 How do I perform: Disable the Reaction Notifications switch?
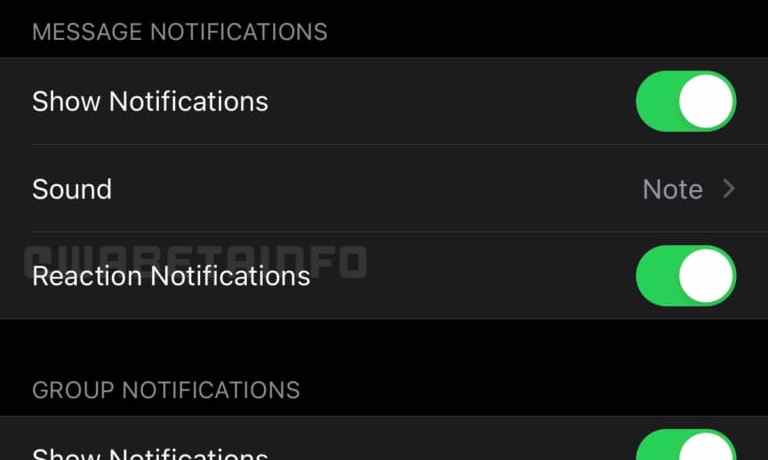tap(686, 276)
